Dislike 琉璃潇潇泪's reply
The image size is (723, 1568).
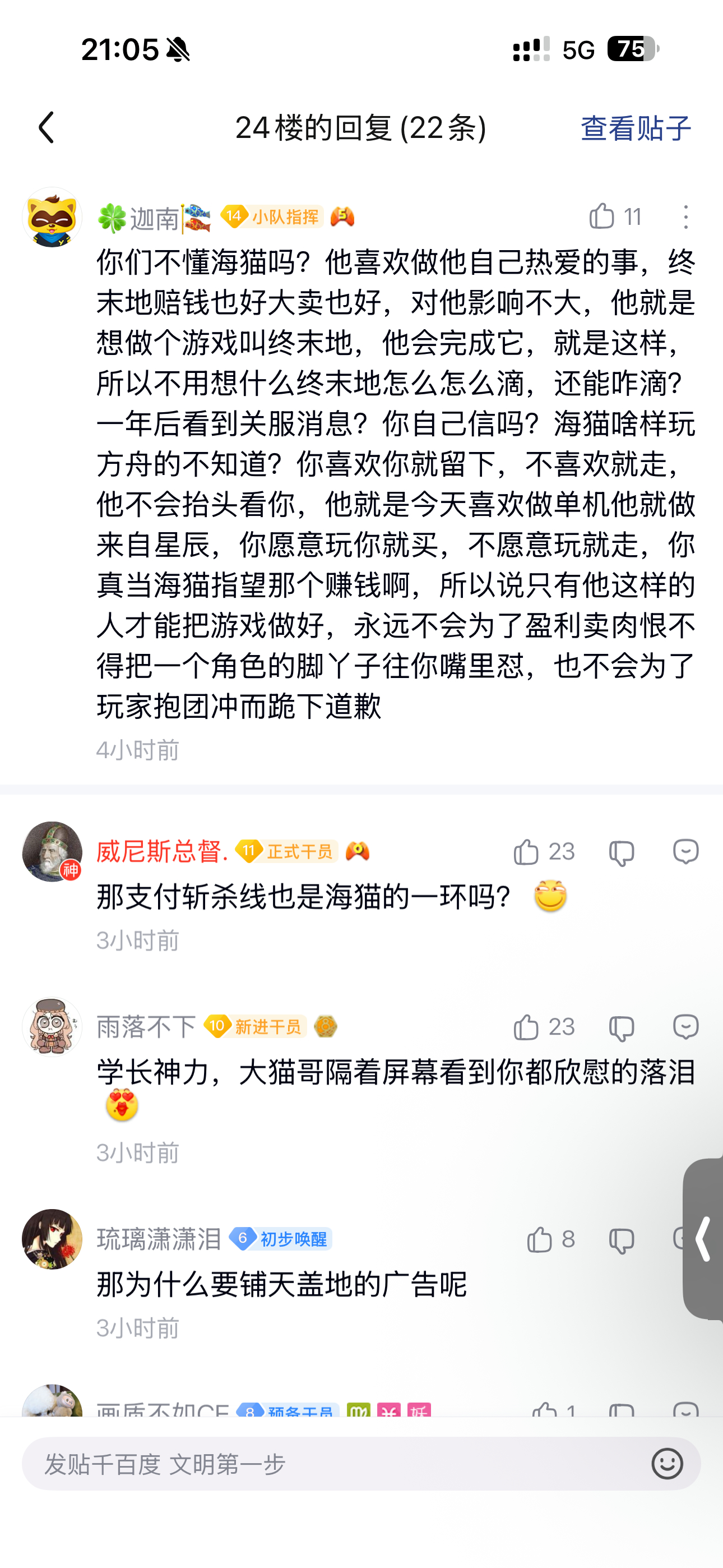[622, 1240]
